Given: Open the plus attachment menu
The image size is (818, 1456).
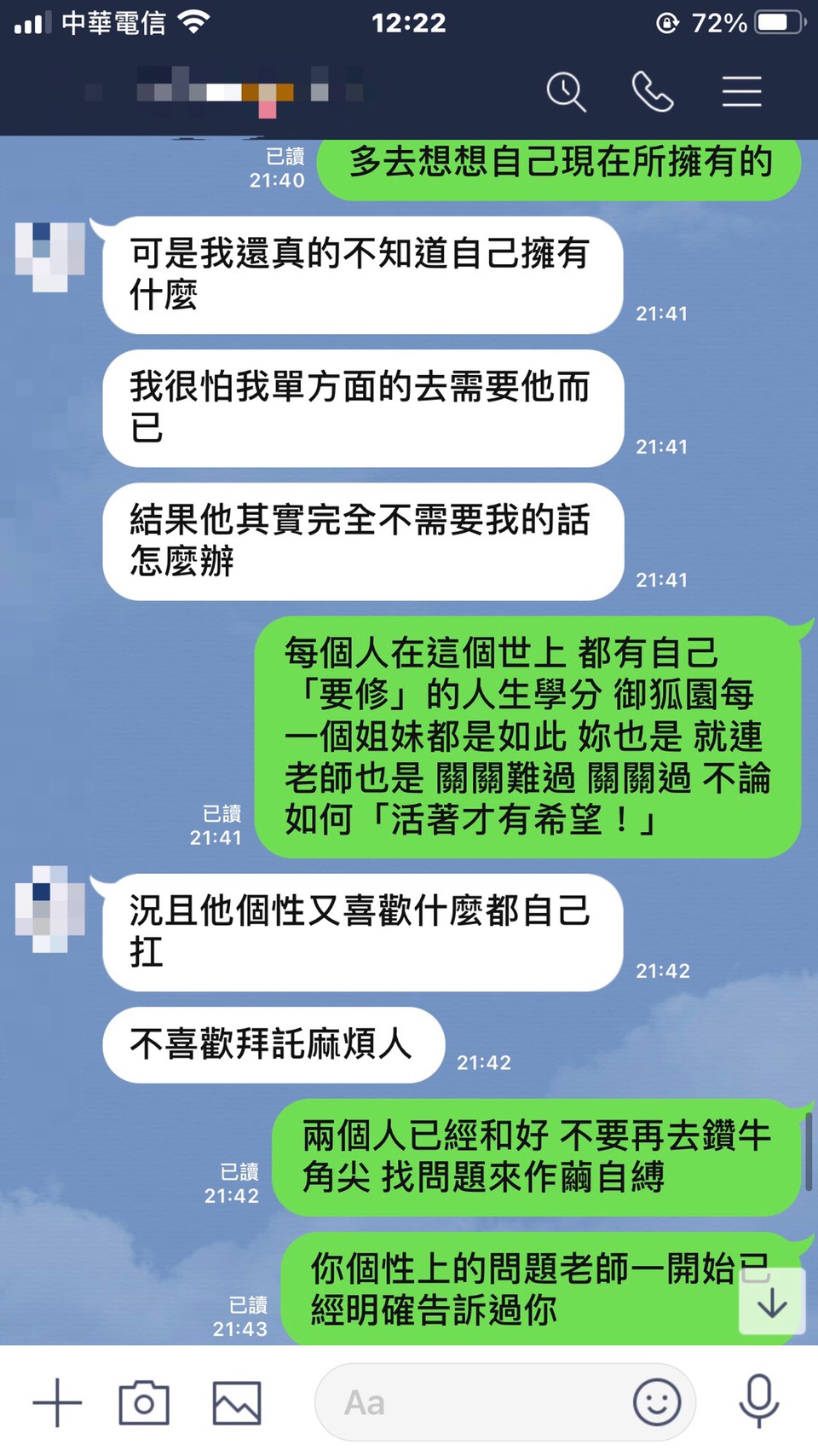Looking at the screenshot, I should pyautogui.click(x=57, y=1402).
